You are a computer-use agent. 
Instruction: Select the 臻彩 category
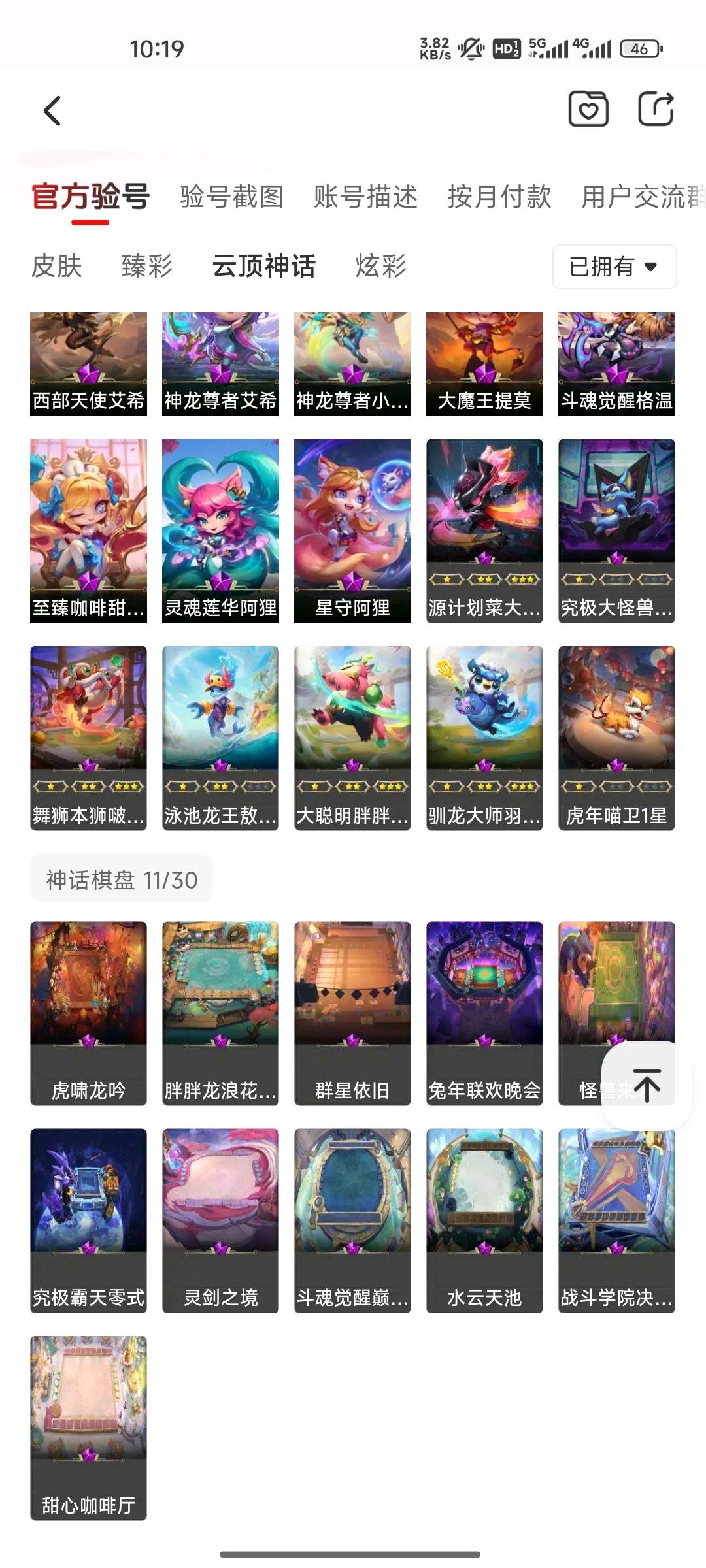click(x=147, y=267)
